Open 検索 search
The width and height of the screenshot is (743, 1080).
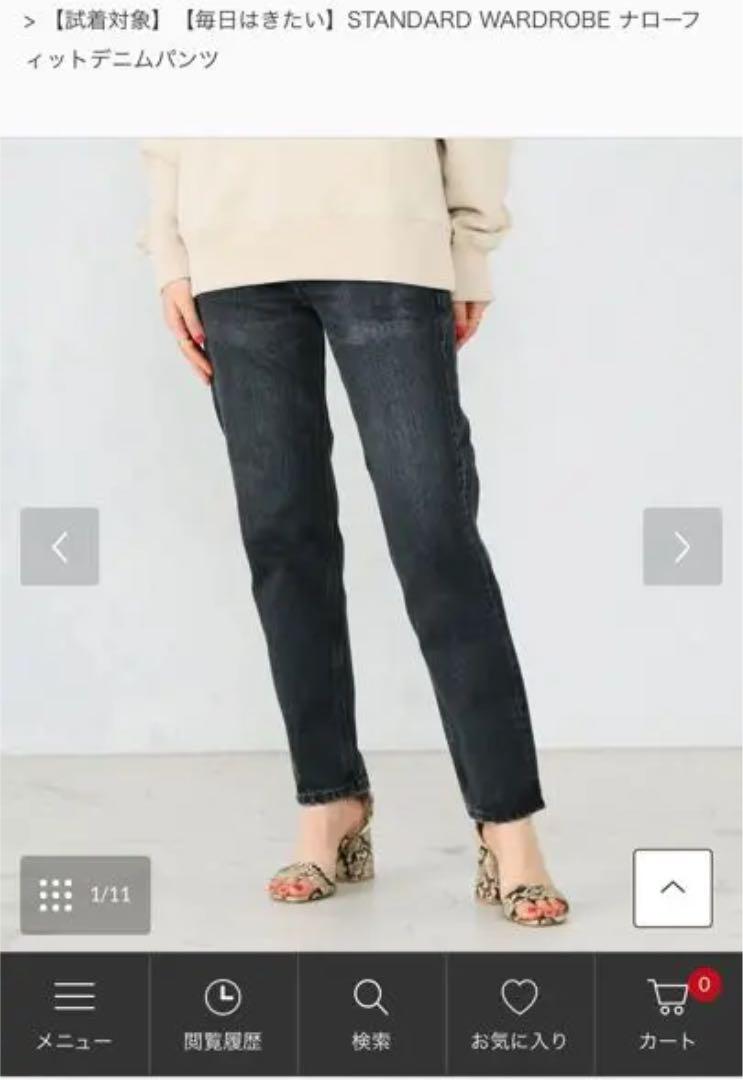(371, 1015)
